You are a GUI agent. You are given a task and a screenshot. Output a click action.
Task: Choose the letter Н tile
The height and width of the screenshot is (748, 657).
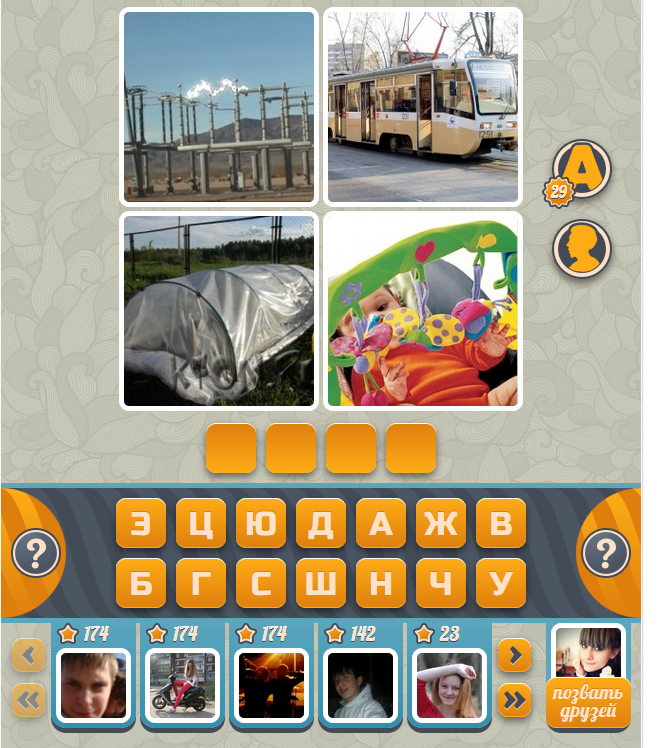pos(381,583)
